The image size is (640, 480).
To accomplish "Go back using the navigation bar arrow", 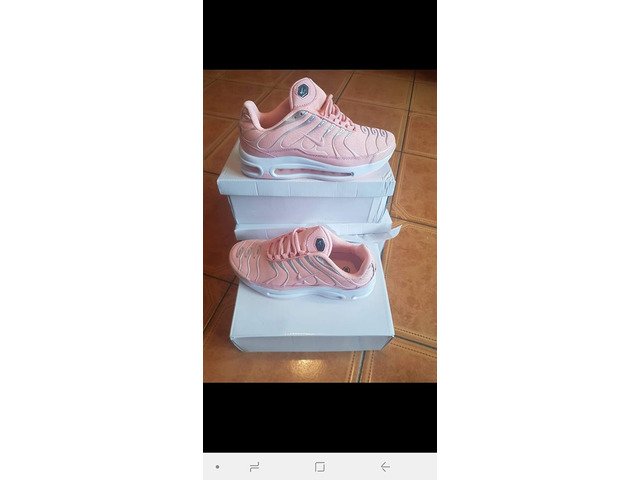I will (x=384, y=467).
